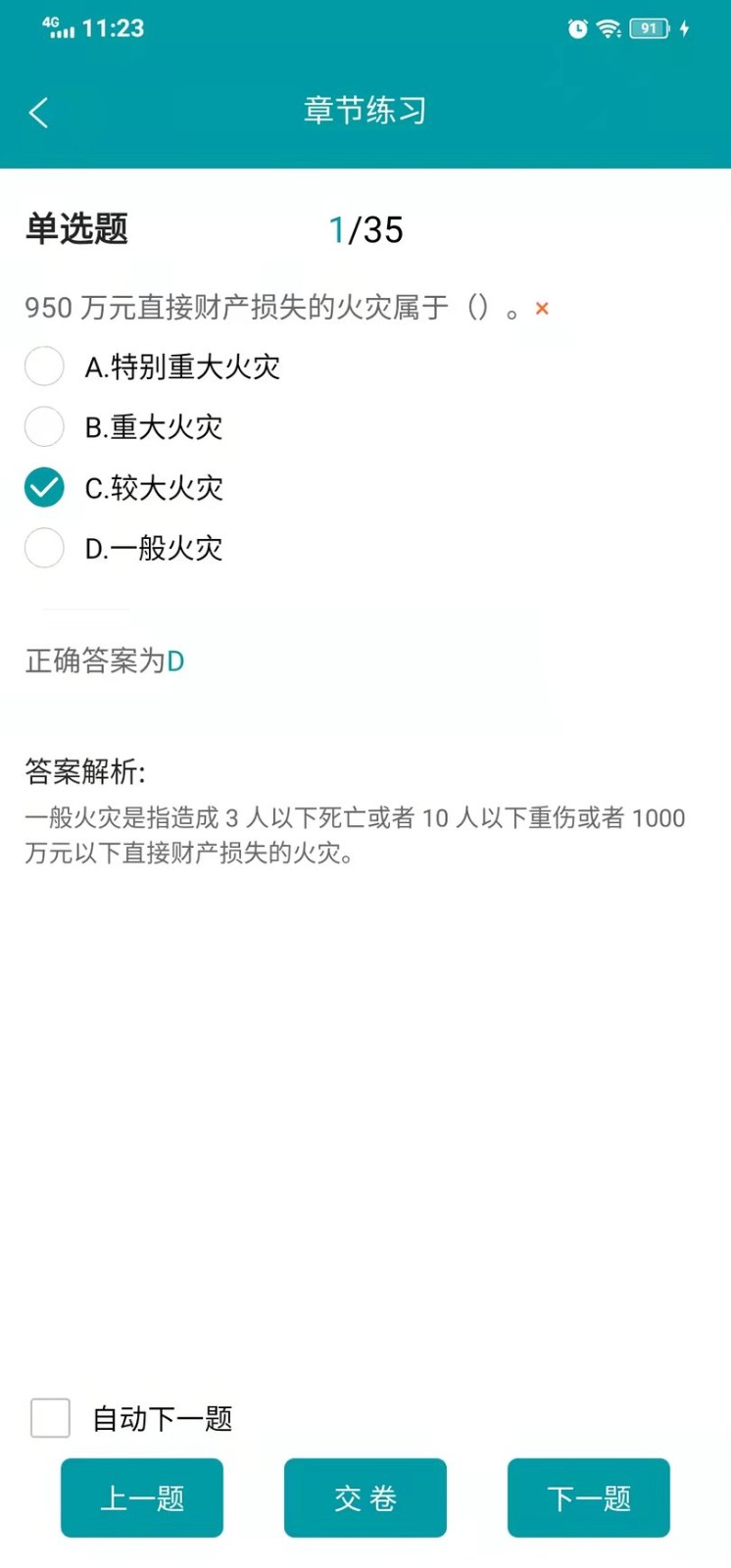Tap the 正确答案为D answer text
The width and height of the screenshot is (731, 1568).
point(103,661)
